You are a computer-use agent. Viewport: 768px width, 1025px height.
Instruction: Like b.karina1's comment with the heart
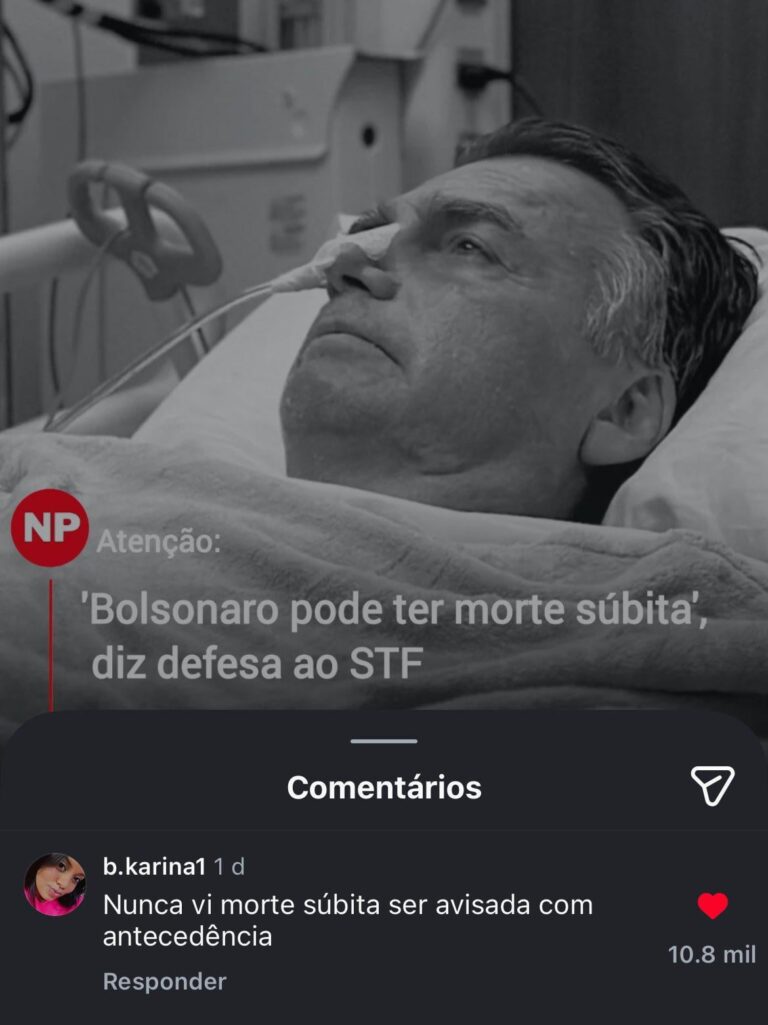(x=712, y=906)
